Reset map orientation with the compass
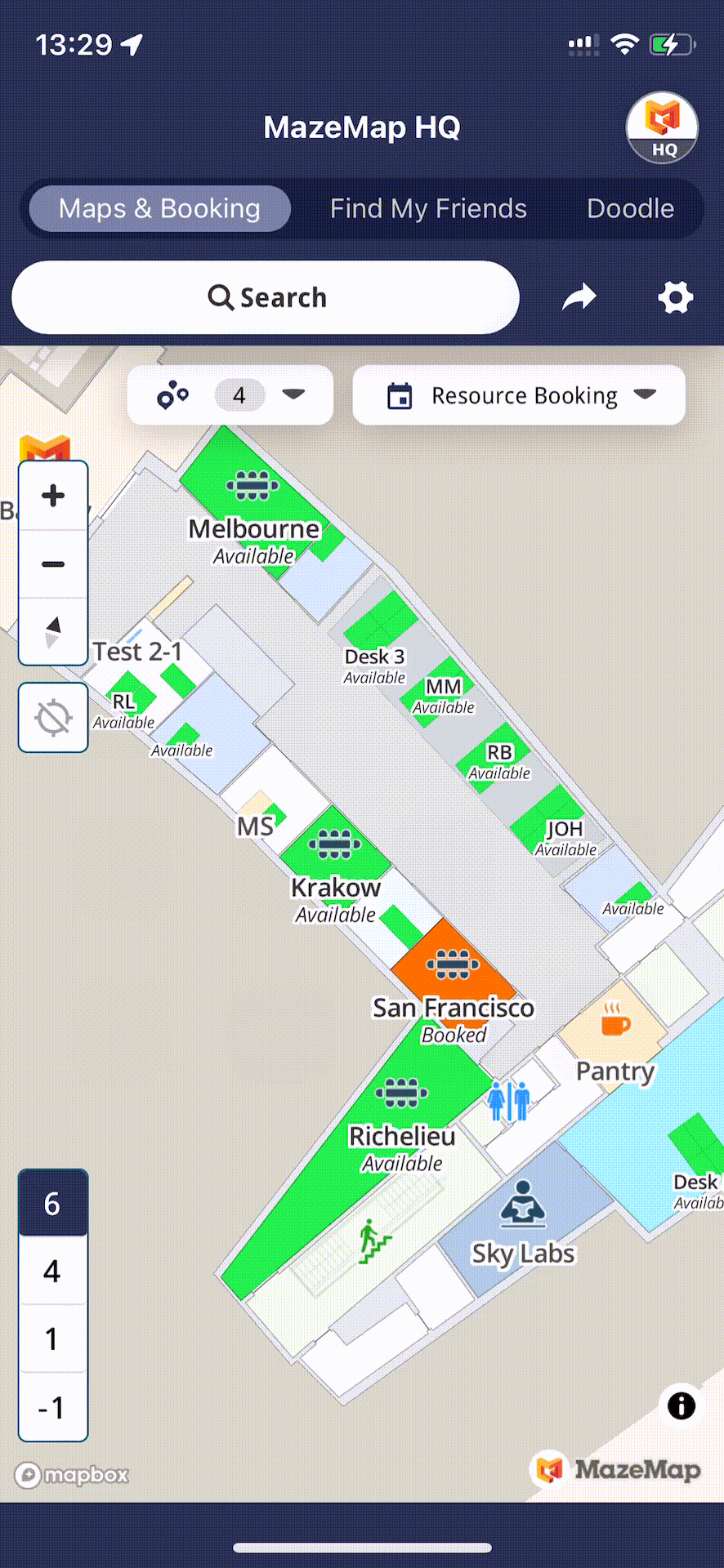Screen dimensions: 724x1568 (x=53, y=632)
